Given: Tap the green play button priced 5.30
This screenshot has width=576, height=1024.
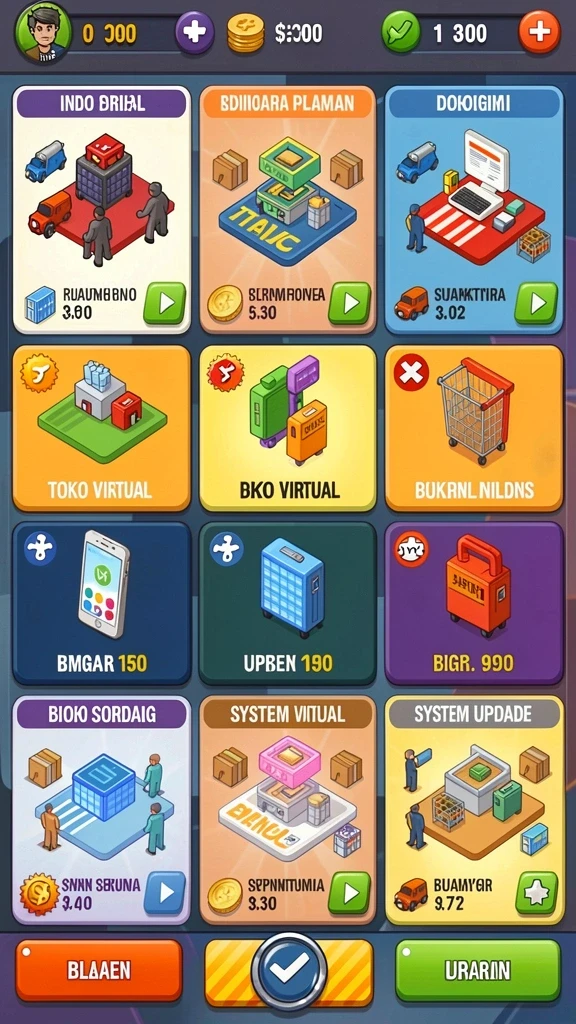Looking at the screenshot, I should (x=349, y=303).
